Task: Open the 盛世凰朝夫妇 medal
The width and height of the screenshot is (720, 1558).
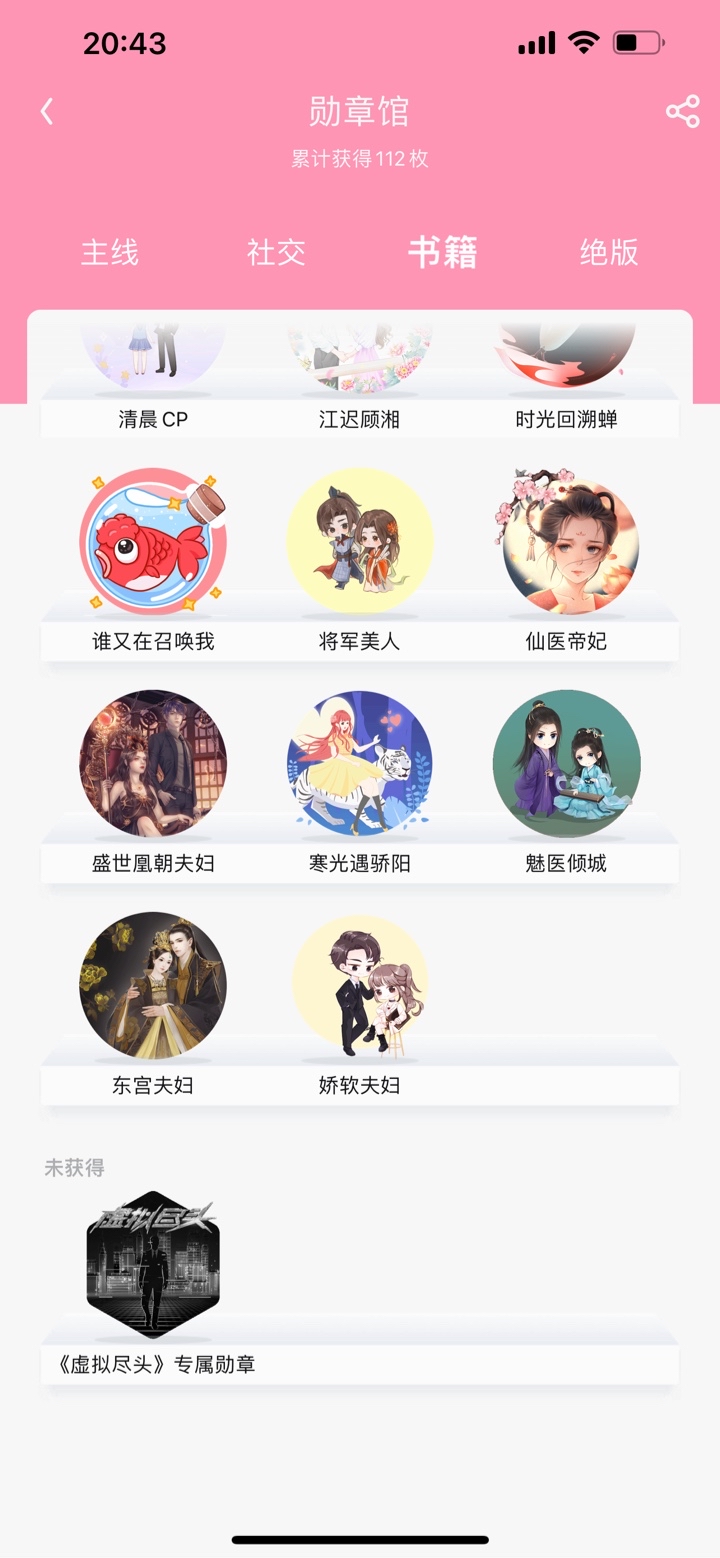Action: (x=153, y=764)
